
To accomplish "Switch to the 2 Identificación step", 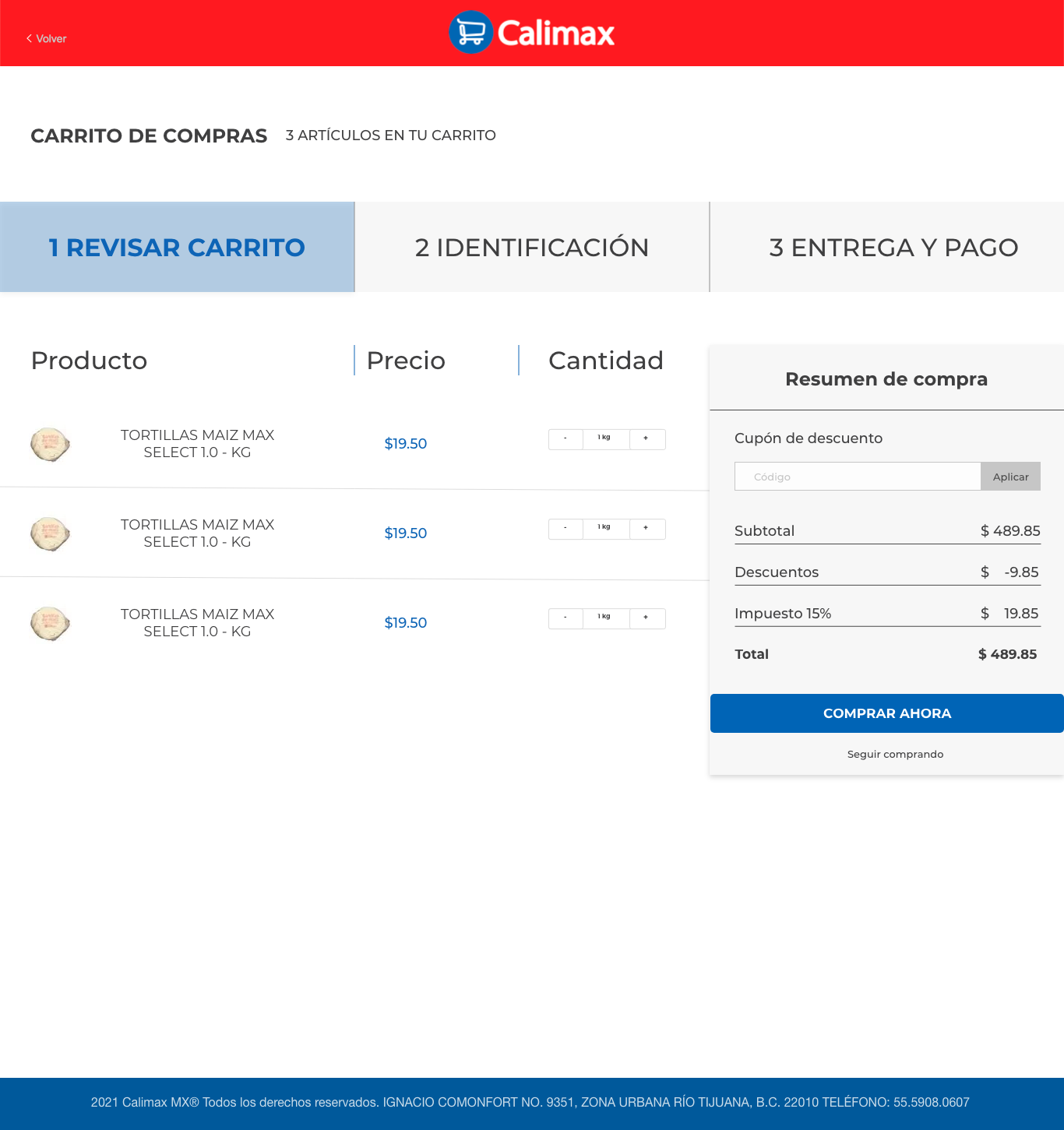I will tap(532, 247).
